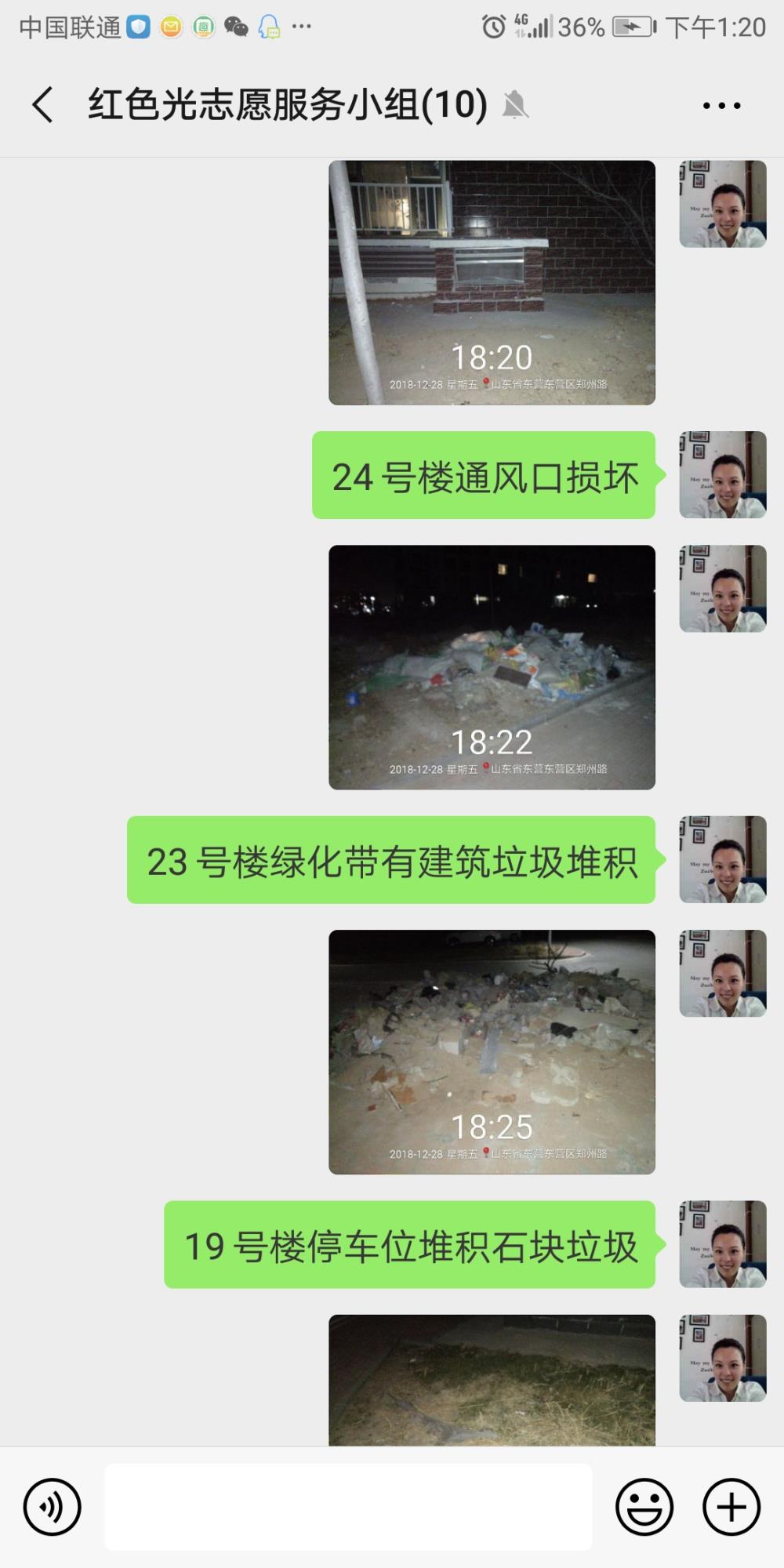Tap sender avatar beside 19号楼停车位堆积石块垃圾 message
Screen dimensions: 784x1568
(x=723, y=1244)
